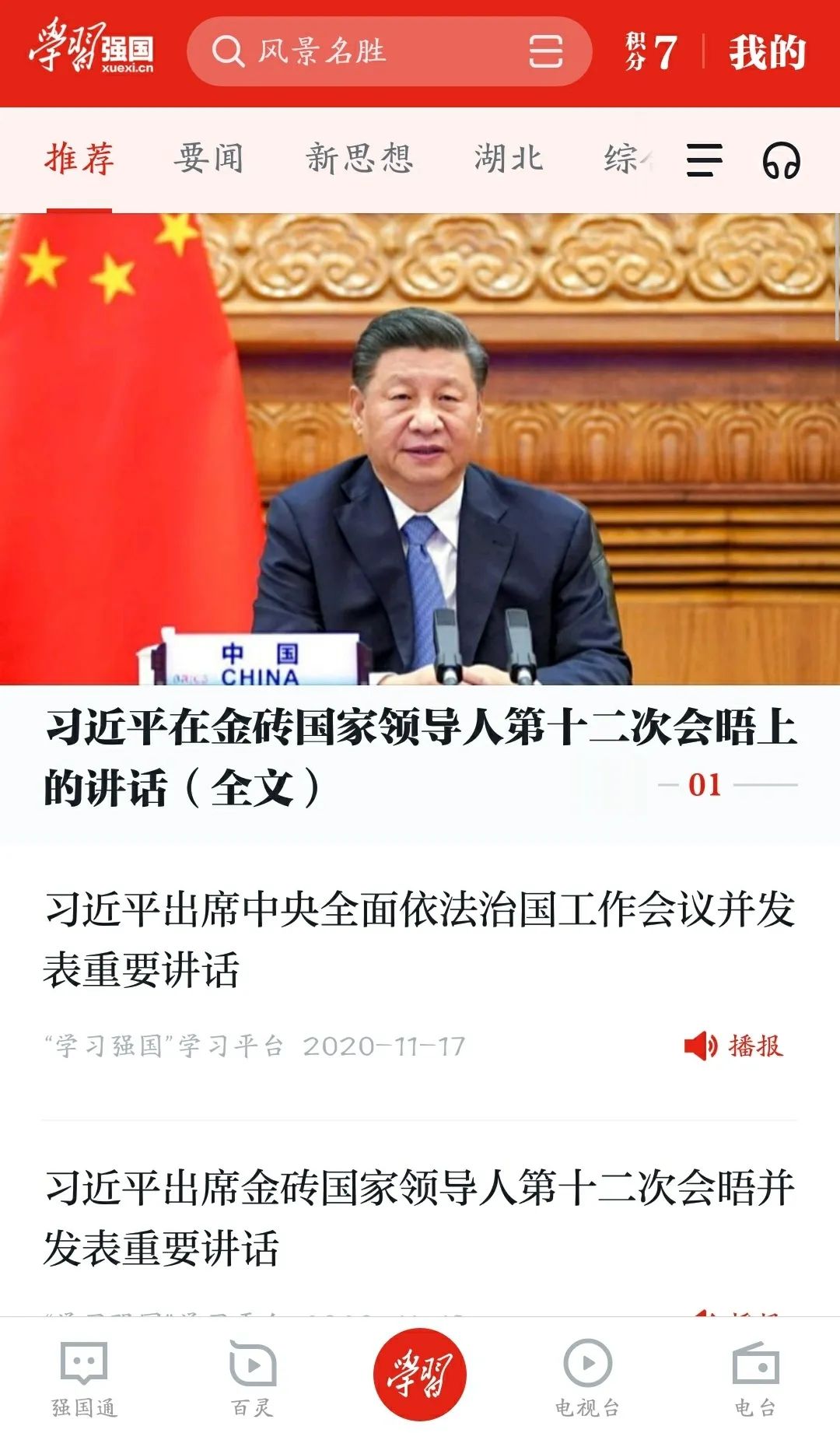Open the headline article 金砖国家领导人第十二次会晤上的讲话（全文）
This screenshot has height=1433, width=840.
(x=420, y=756)
